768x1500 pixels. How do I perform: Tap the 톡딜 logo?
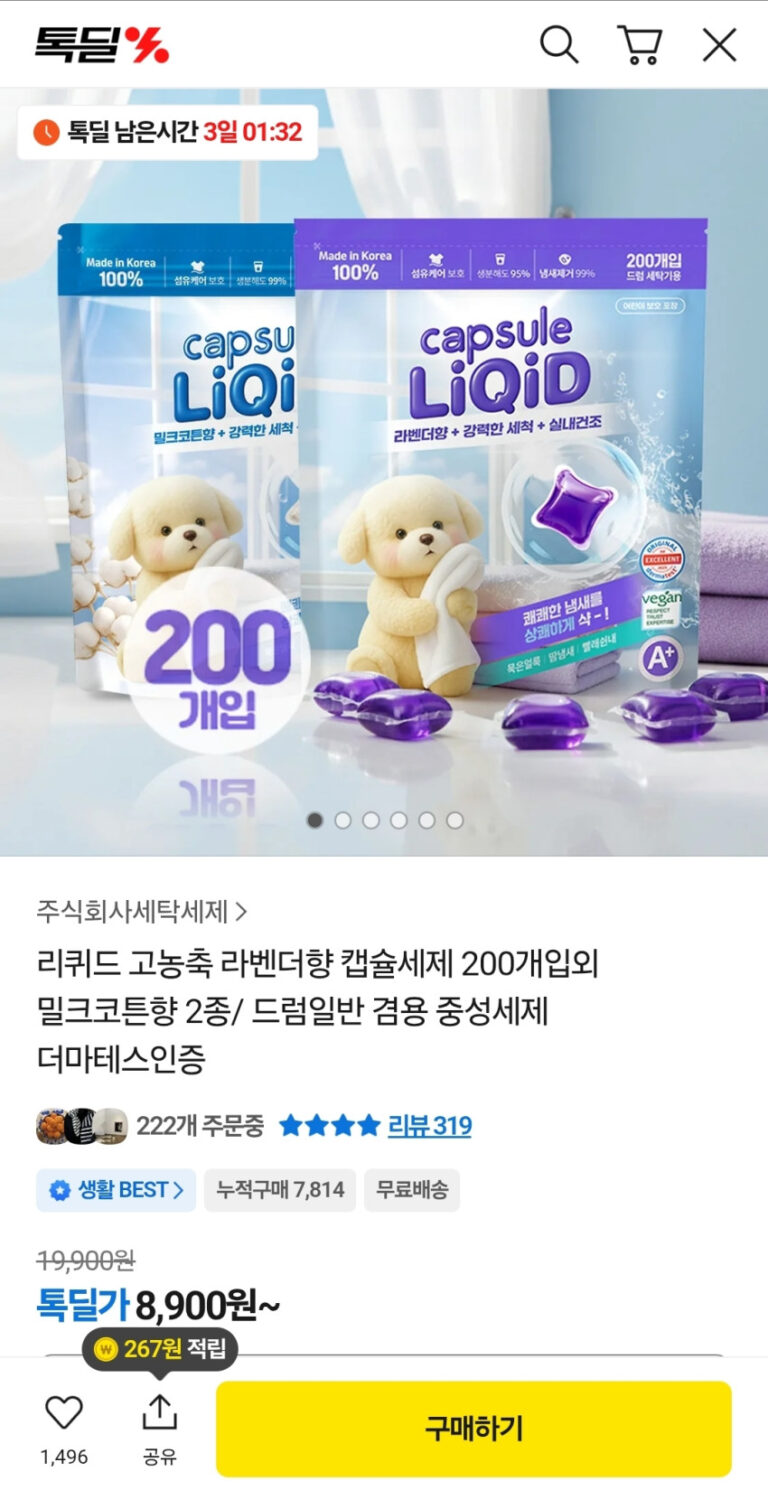coord(102,45)
